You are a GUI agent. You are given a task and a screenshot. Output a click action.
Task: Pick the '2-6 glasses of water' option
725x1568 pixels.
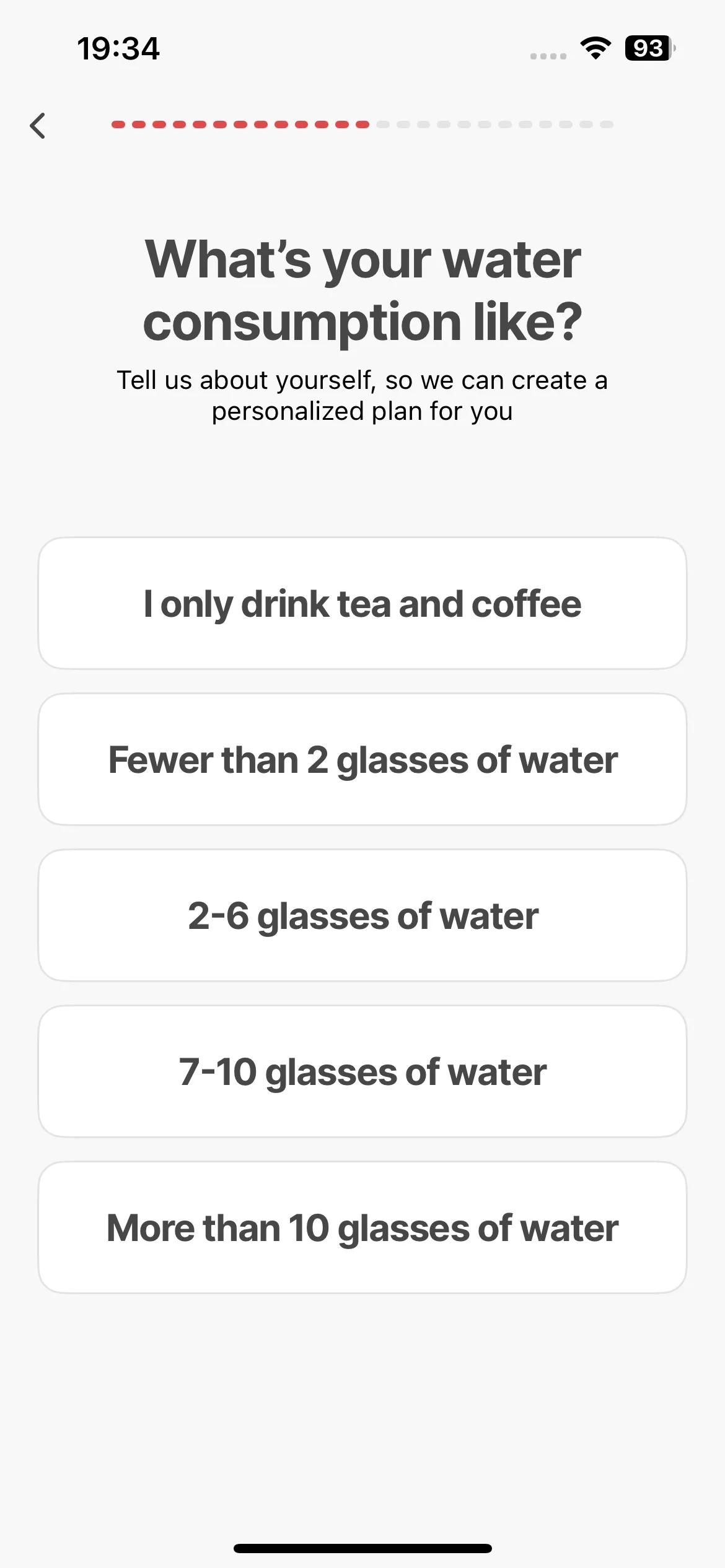pos(362,915)
